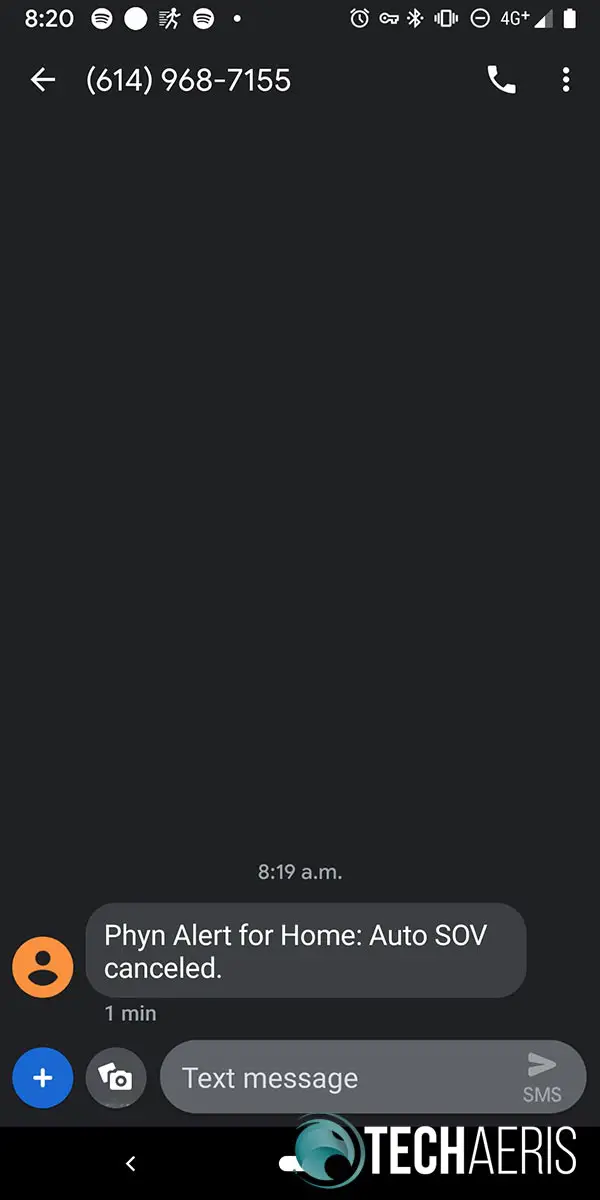Open the overflow menu
This screenshot has height=1200, width=600.
tap(566, 80)
